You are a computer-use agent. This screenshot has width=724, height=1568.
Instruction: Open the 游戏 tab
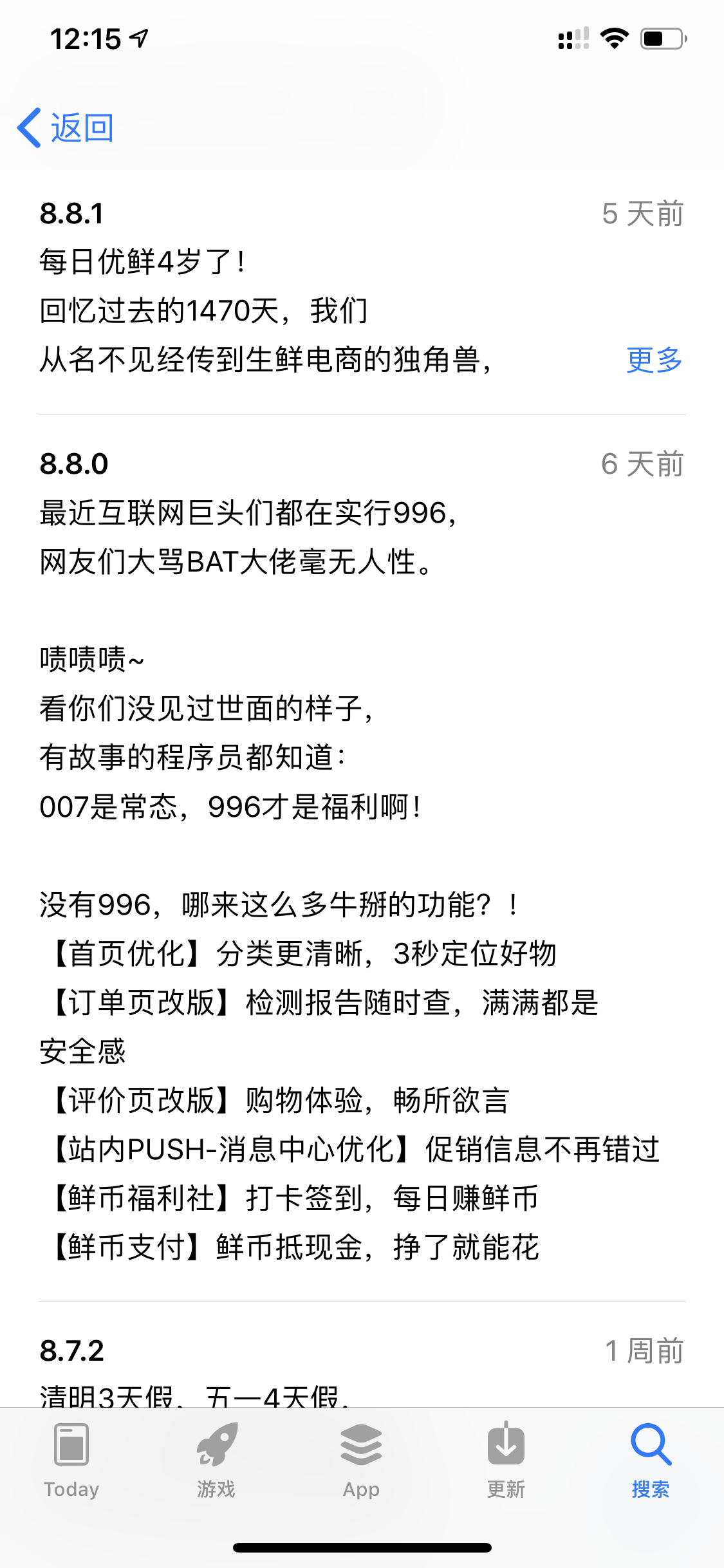[216, 1461]
